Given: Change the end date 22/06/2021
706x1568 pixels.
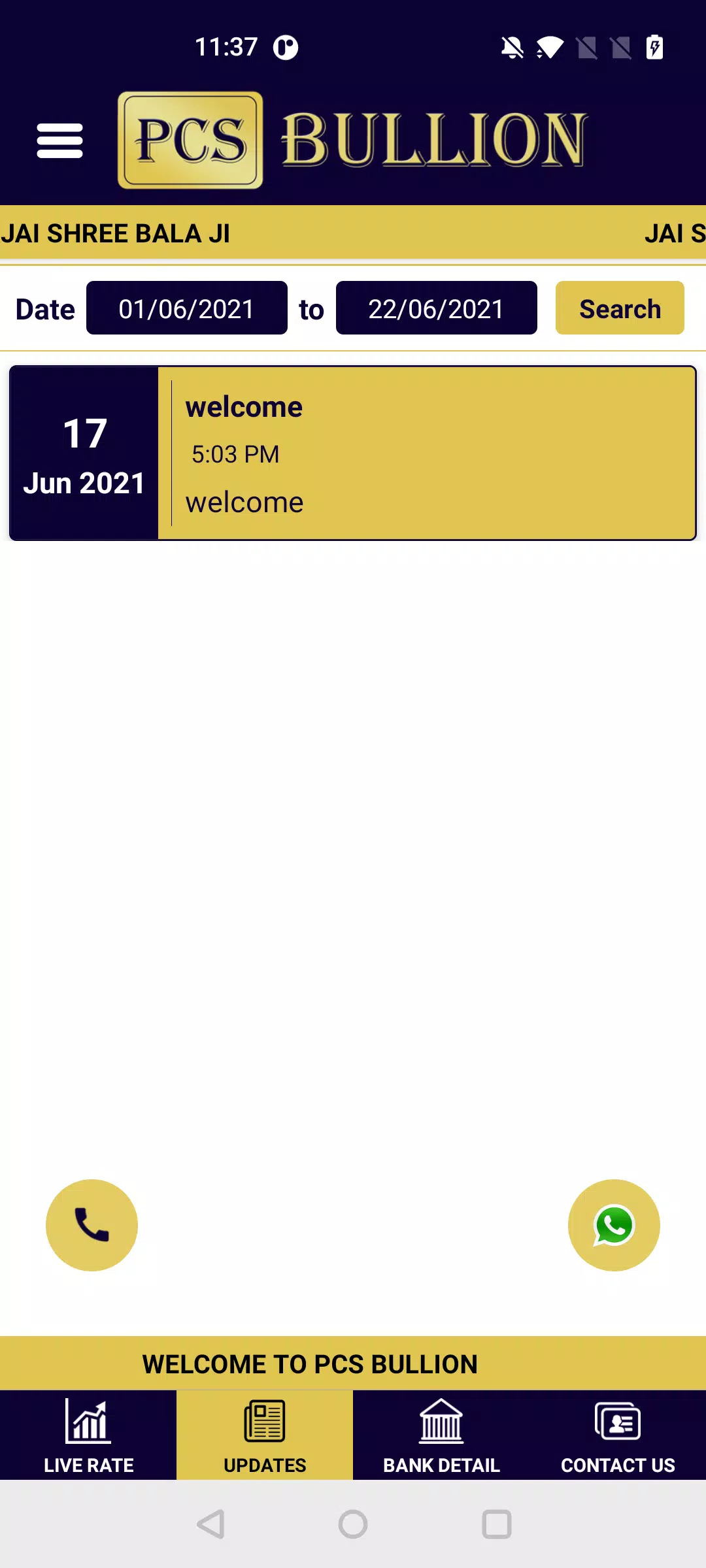Looking at the screenshot, I should (437, 308).
